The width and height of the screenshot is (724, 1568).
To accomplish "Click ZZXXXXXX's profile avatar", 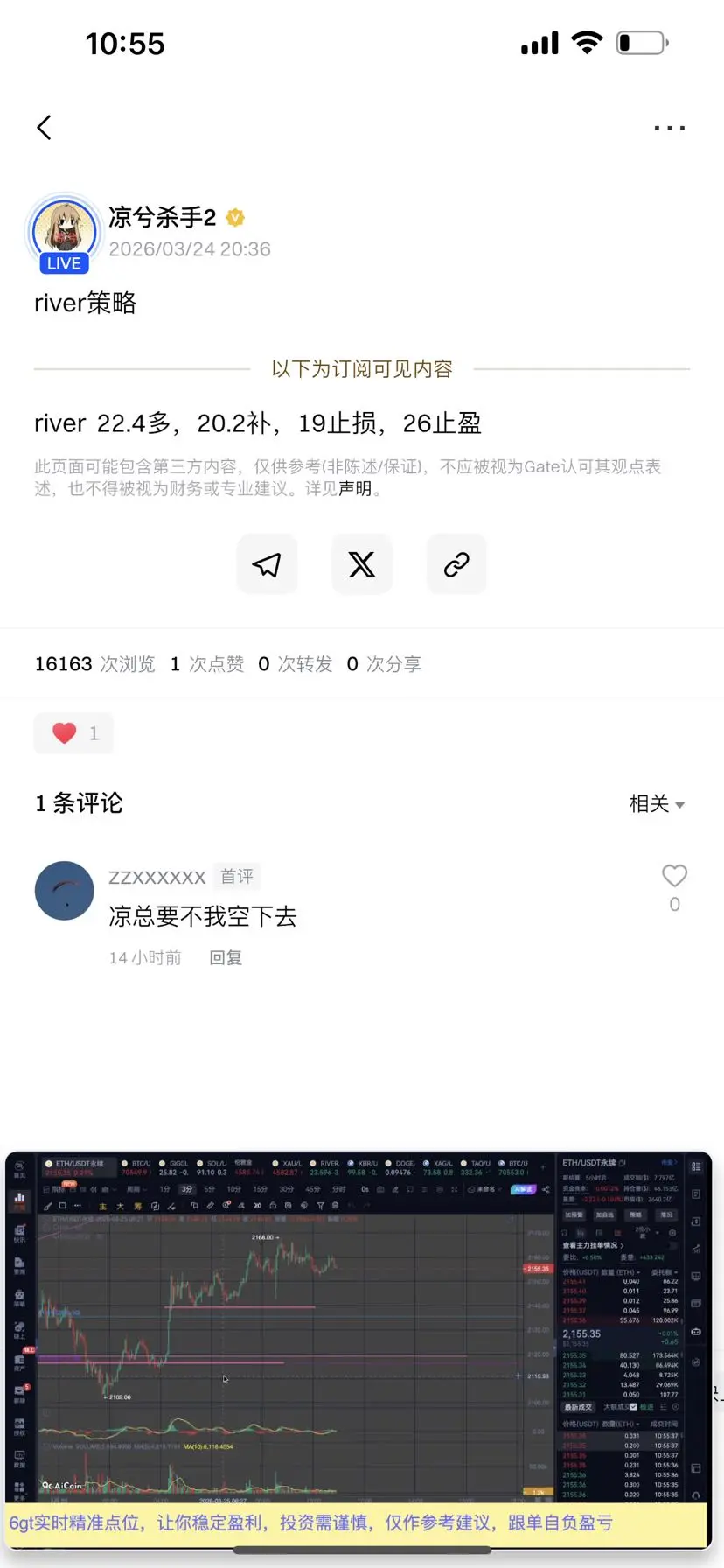I will coord(64,890).
